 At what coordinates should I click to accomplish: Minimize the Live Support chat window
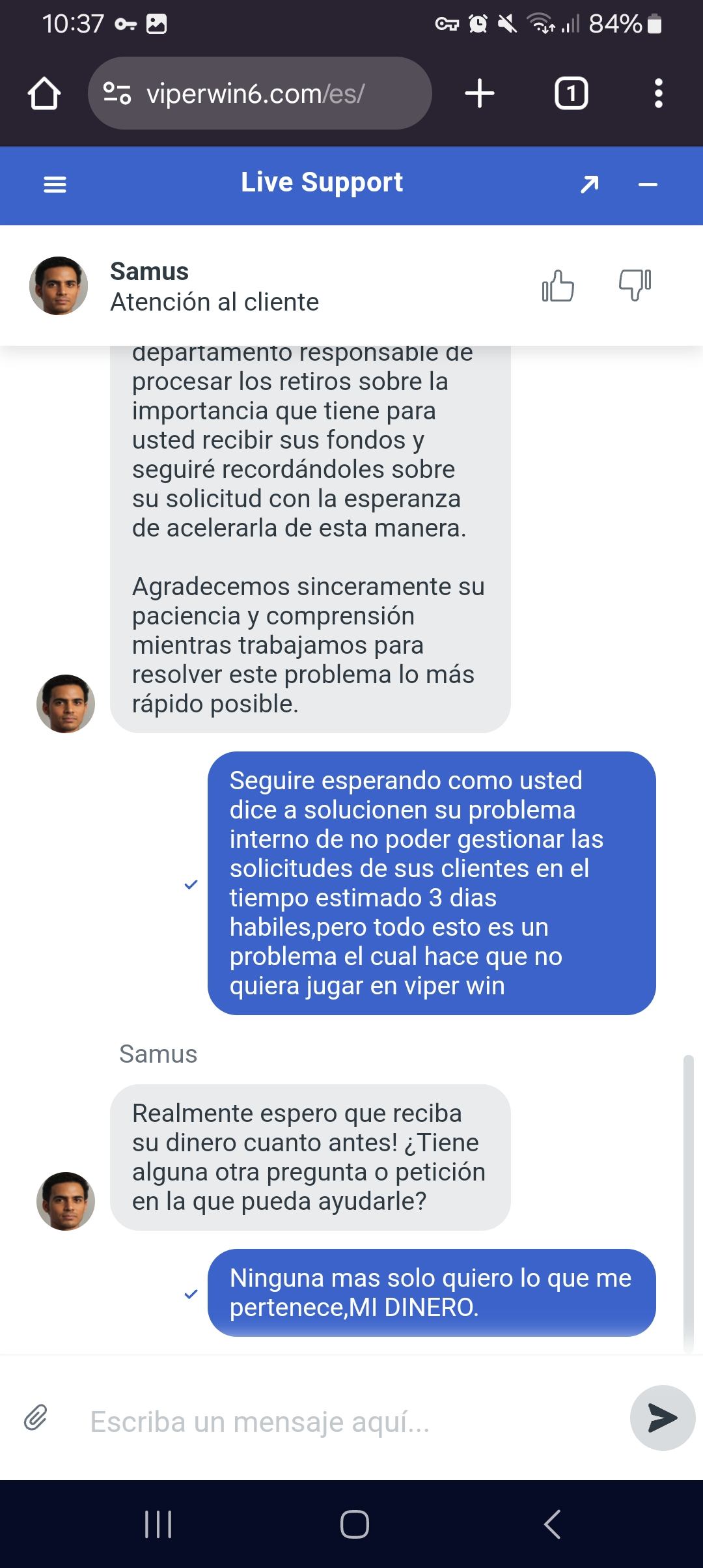648,185
